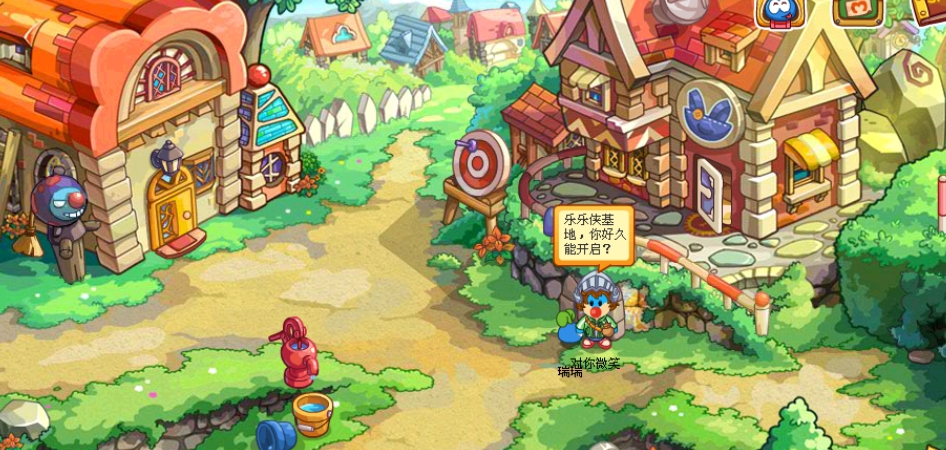Enter the house with the blue bird sign

(x=712, y=194)
